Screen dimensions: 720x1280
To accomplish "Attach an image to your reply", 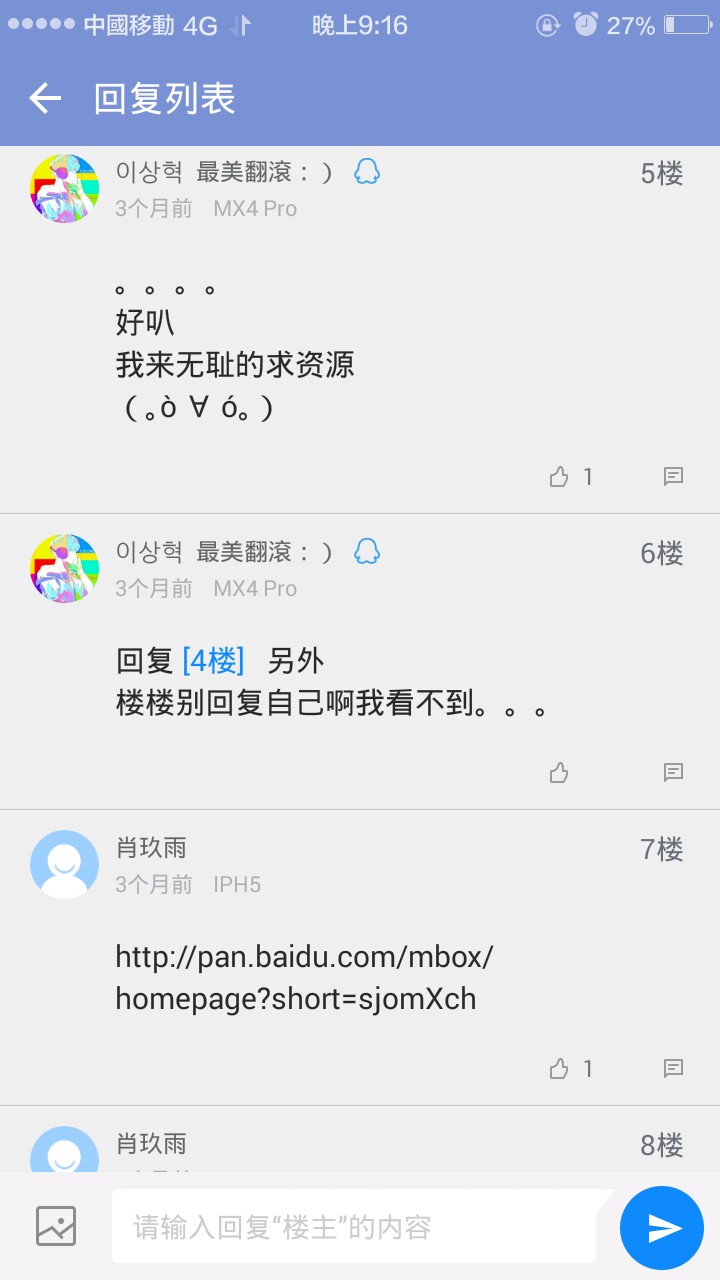I will (56, 1226).
